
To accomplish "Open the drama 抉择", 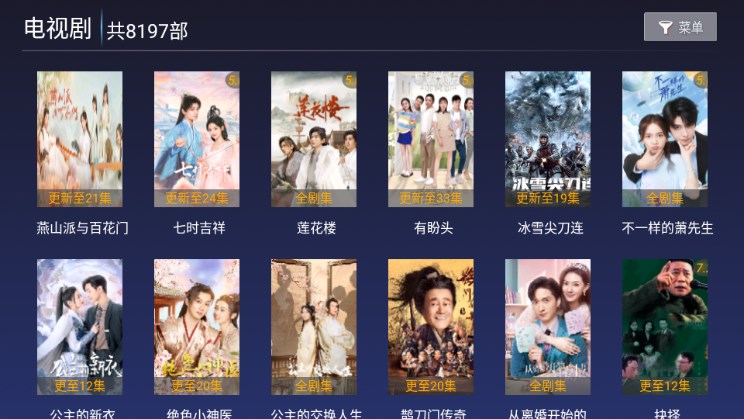I will coord(665,327).
